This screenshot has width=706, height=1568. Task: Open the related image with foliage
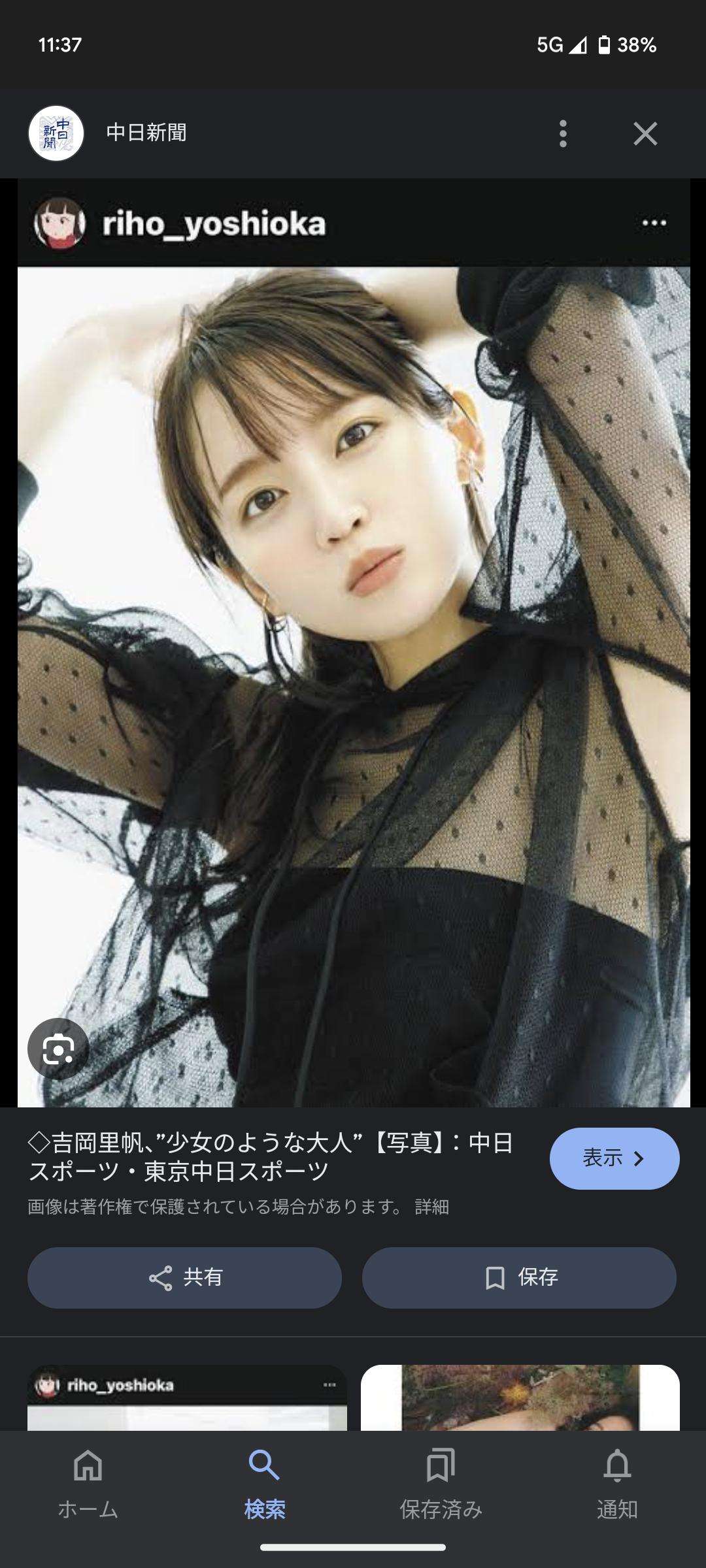(520, 1397)
